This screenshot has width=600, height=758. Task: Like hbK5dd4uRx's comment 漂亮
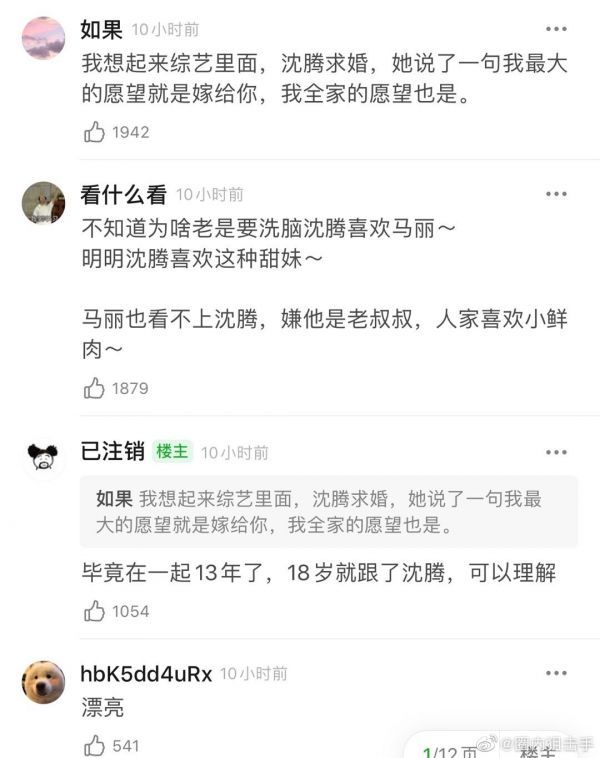[x=95, y=745]
